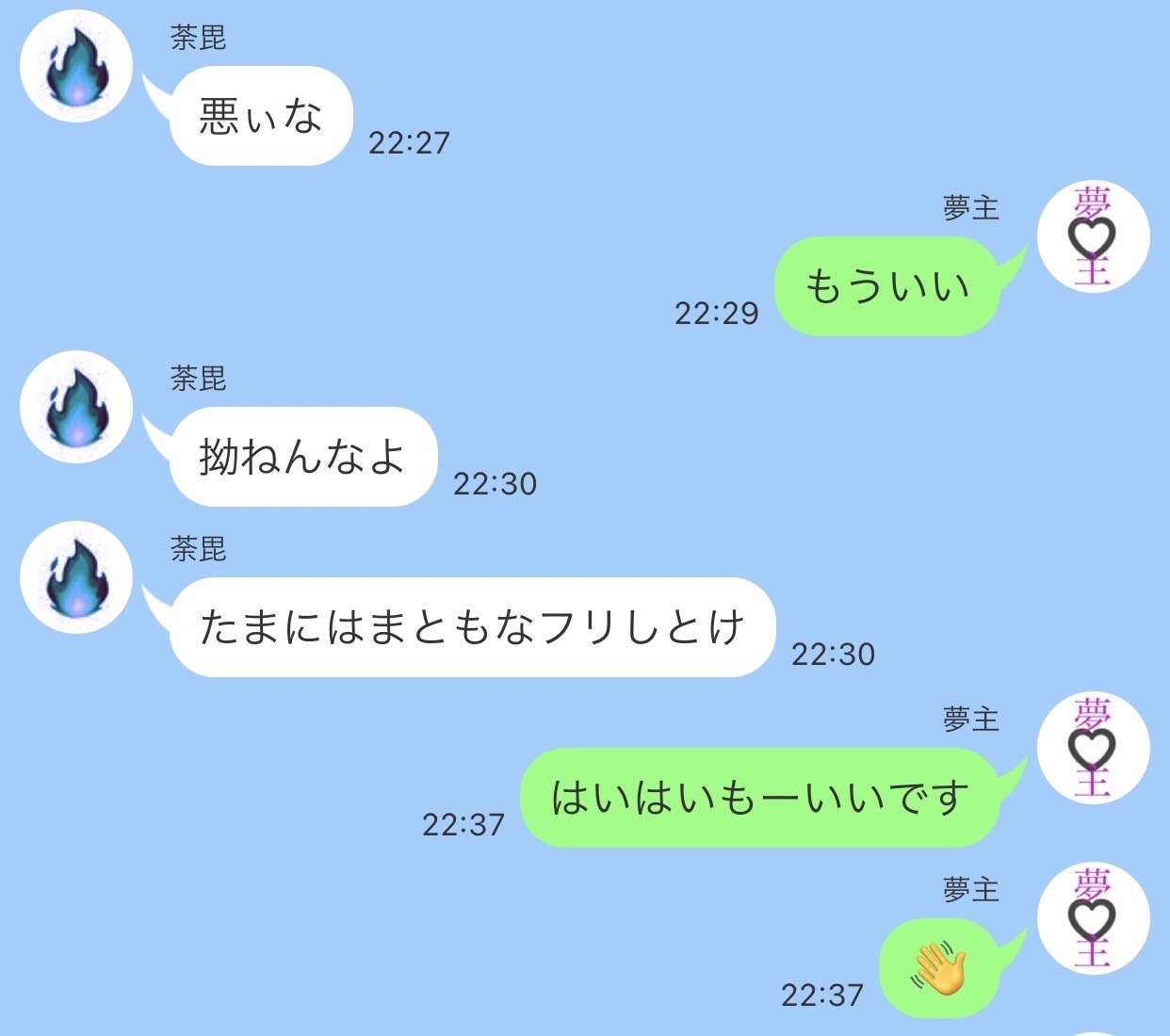Open 茶毘's avatar beside the 悪ぃな message
Screen dimensions: 1170x1036
(76, 66)
